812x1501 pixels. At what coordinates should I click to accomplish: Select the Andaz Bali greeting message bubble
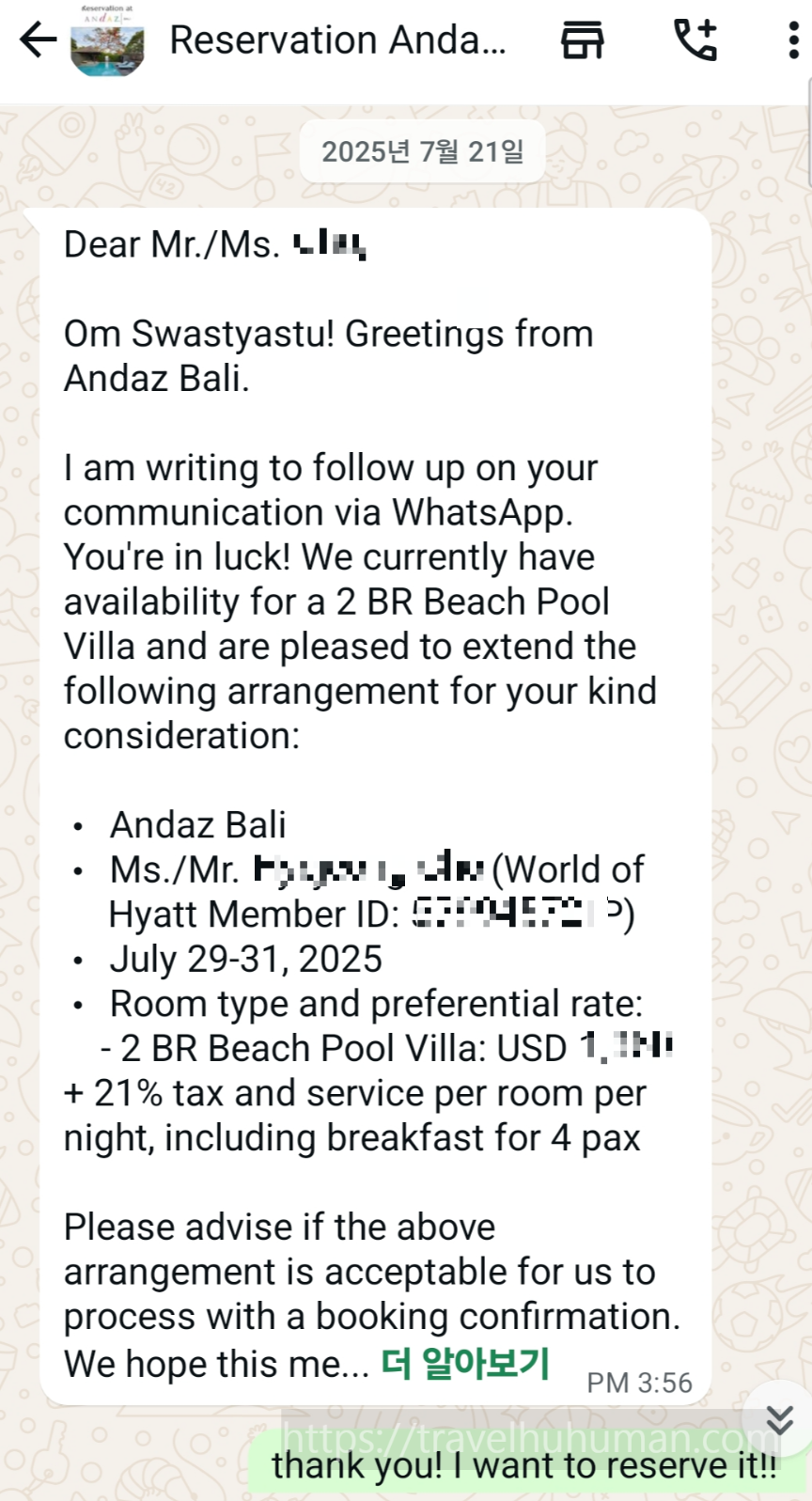click(x=376, y=799)
